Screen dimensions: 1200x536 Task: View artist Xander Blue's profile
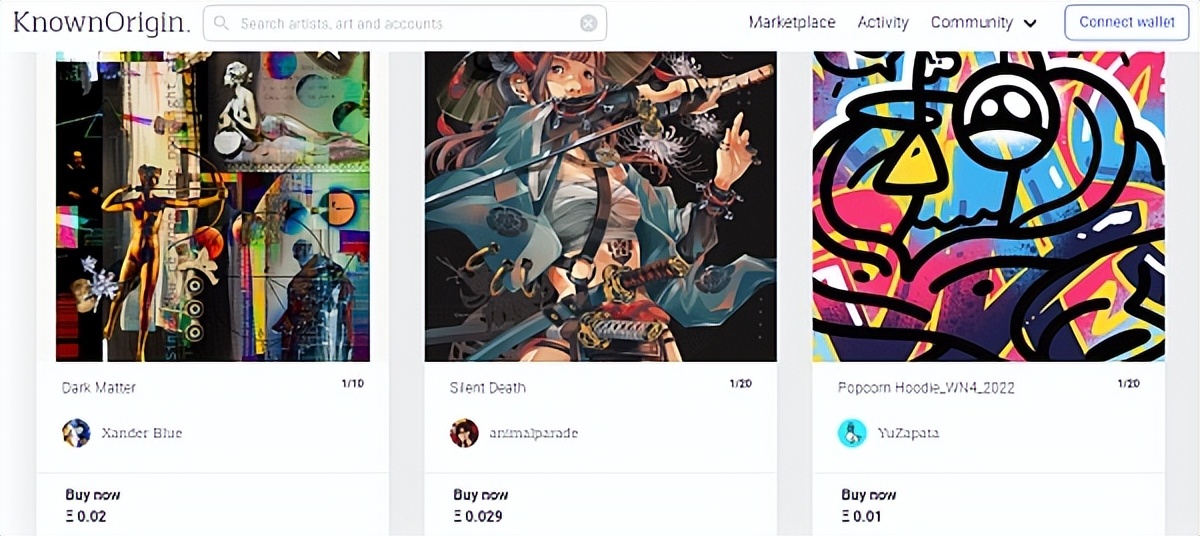pyautogui.click(x=141, y=433)
